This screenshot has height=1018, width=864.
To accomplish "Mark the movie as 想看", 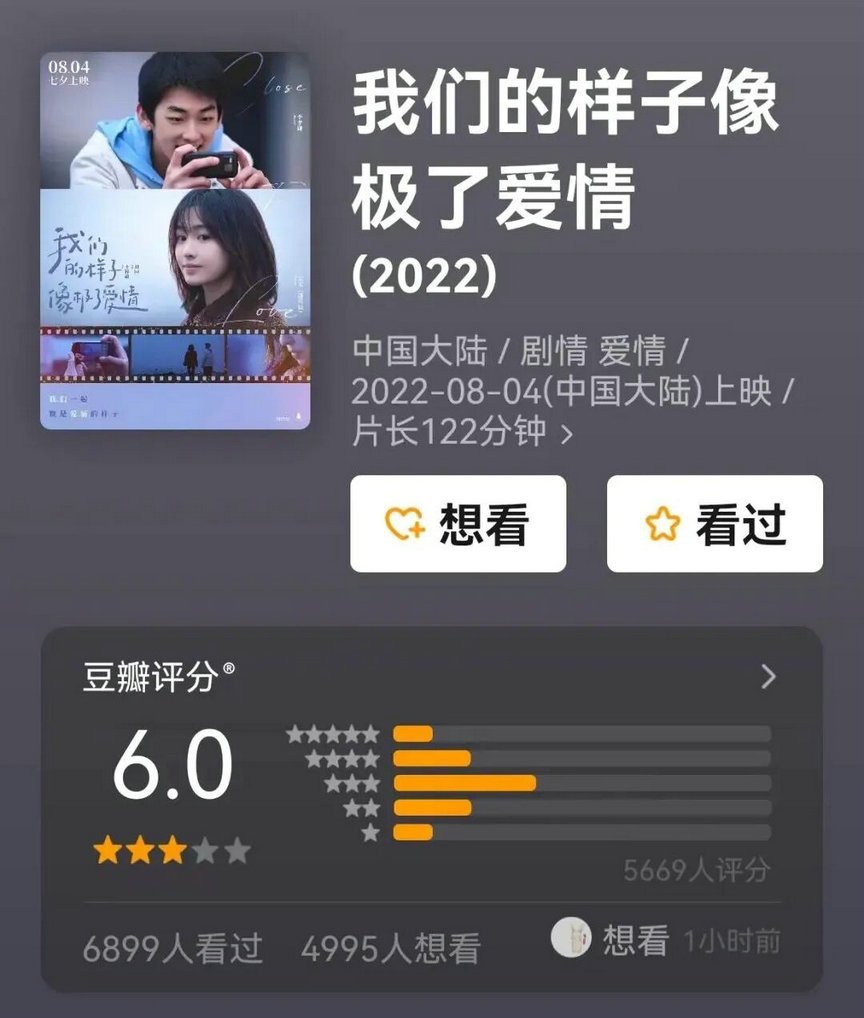I will [458, 524].
